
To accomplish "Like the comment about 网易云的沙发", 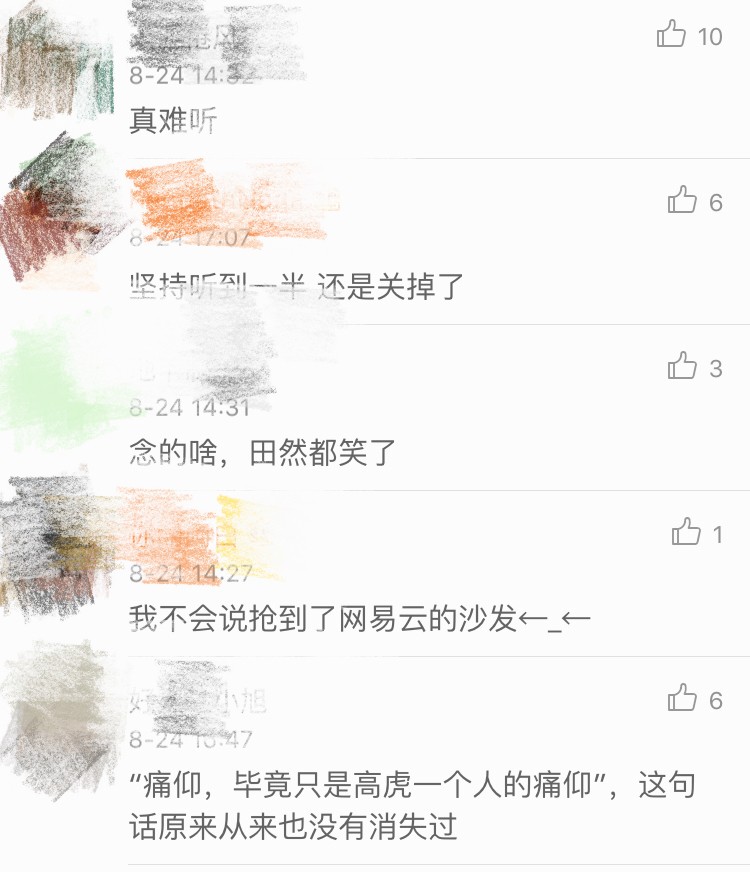I will [686, 533].
